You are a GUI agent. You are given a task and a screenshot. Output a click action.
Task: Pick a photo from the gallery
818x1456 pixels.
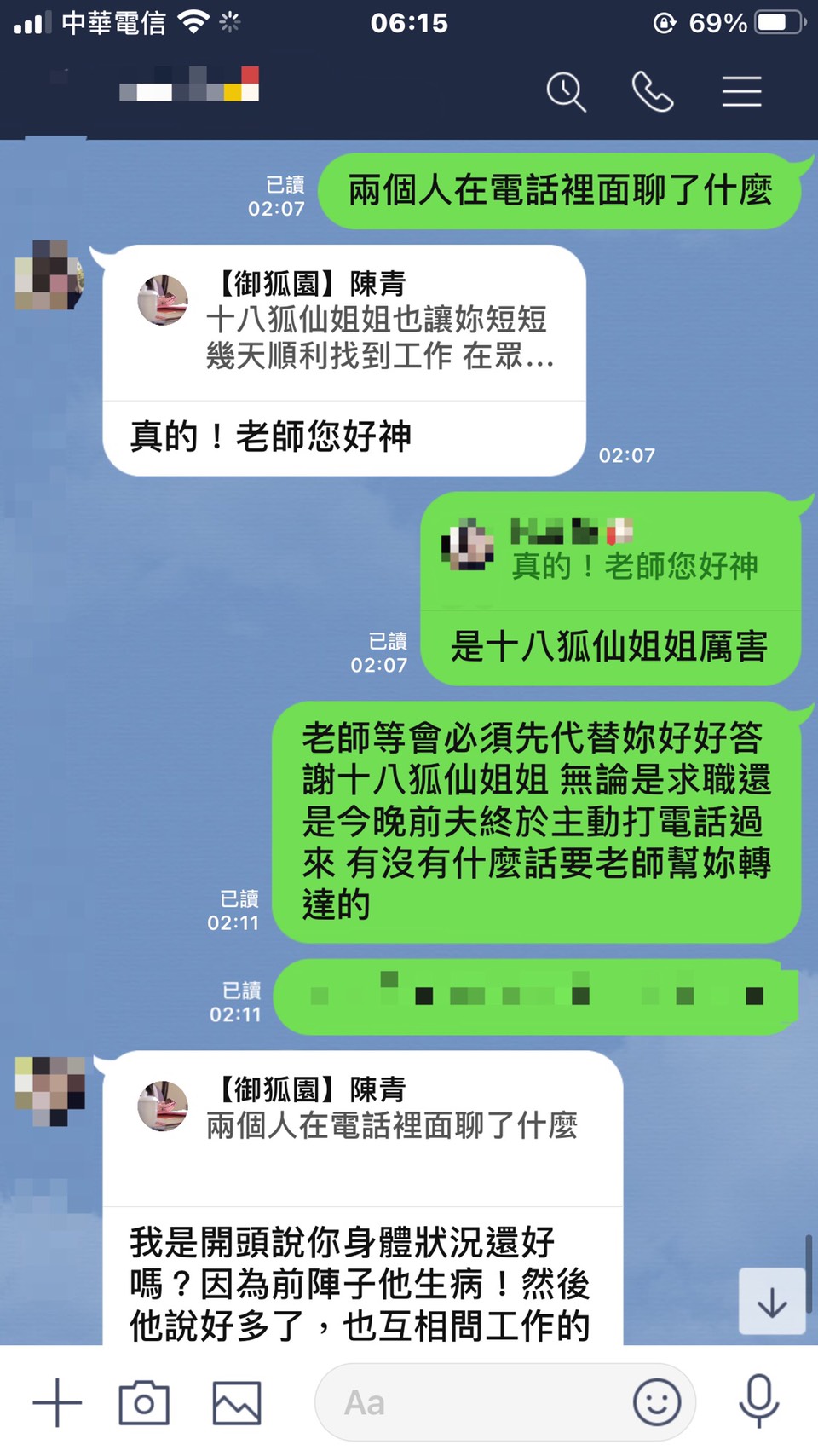point(236,1402)
